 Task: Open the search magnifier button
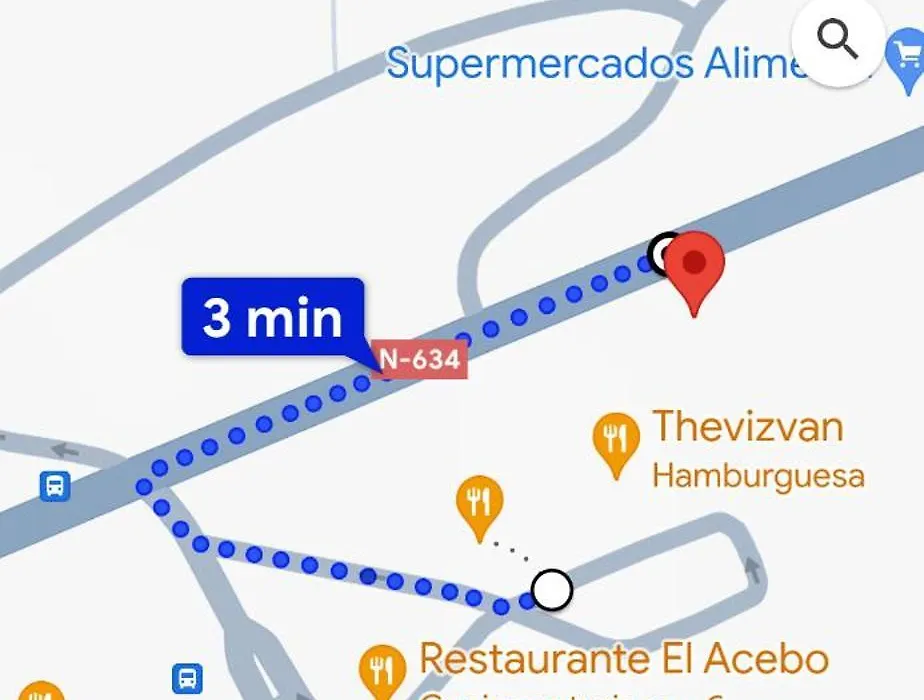coord(837,41)
